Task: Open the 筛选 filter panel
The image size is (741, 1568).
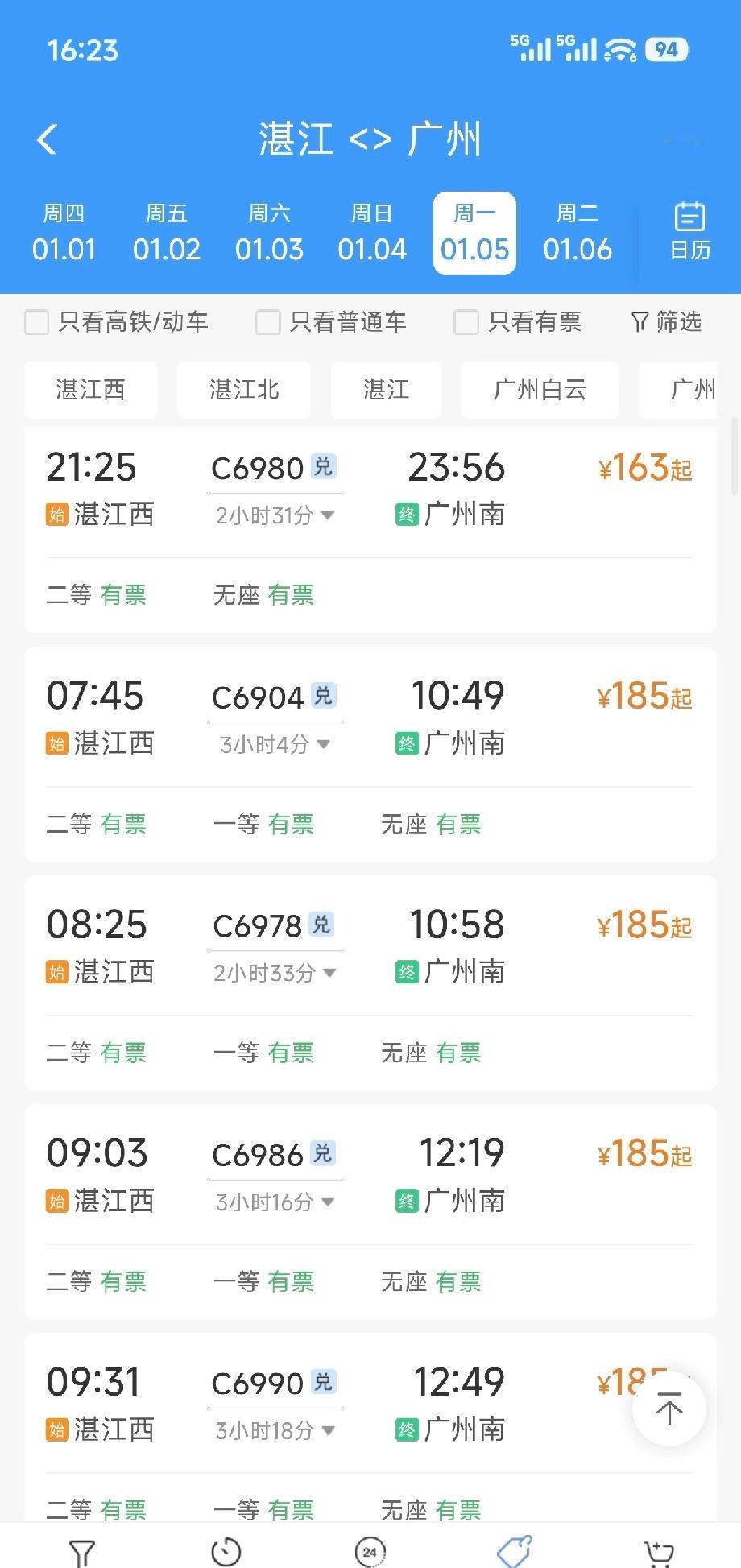Action: [666, 321]
